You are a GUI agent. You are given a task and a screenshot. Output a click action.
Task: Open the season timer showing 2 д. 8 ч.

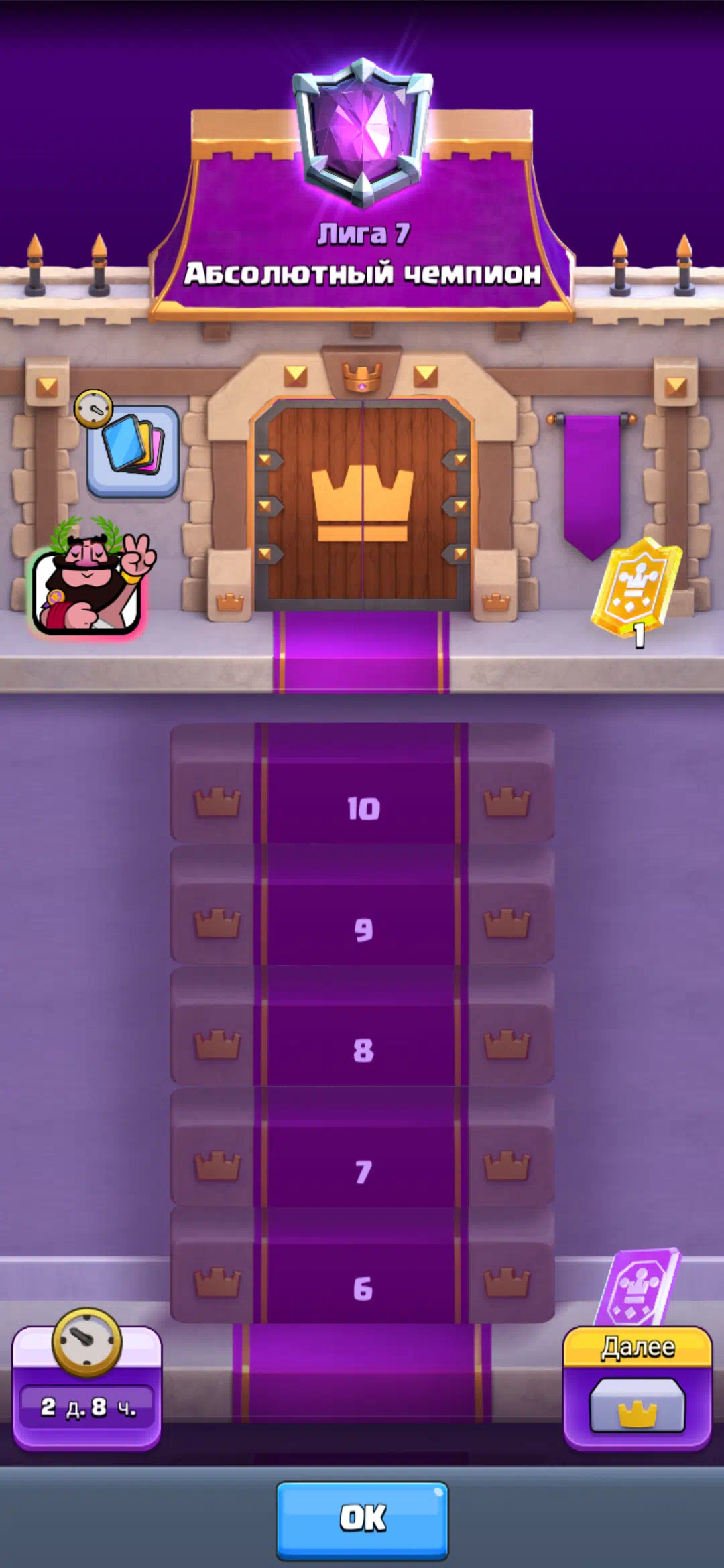pos(87,1387)
